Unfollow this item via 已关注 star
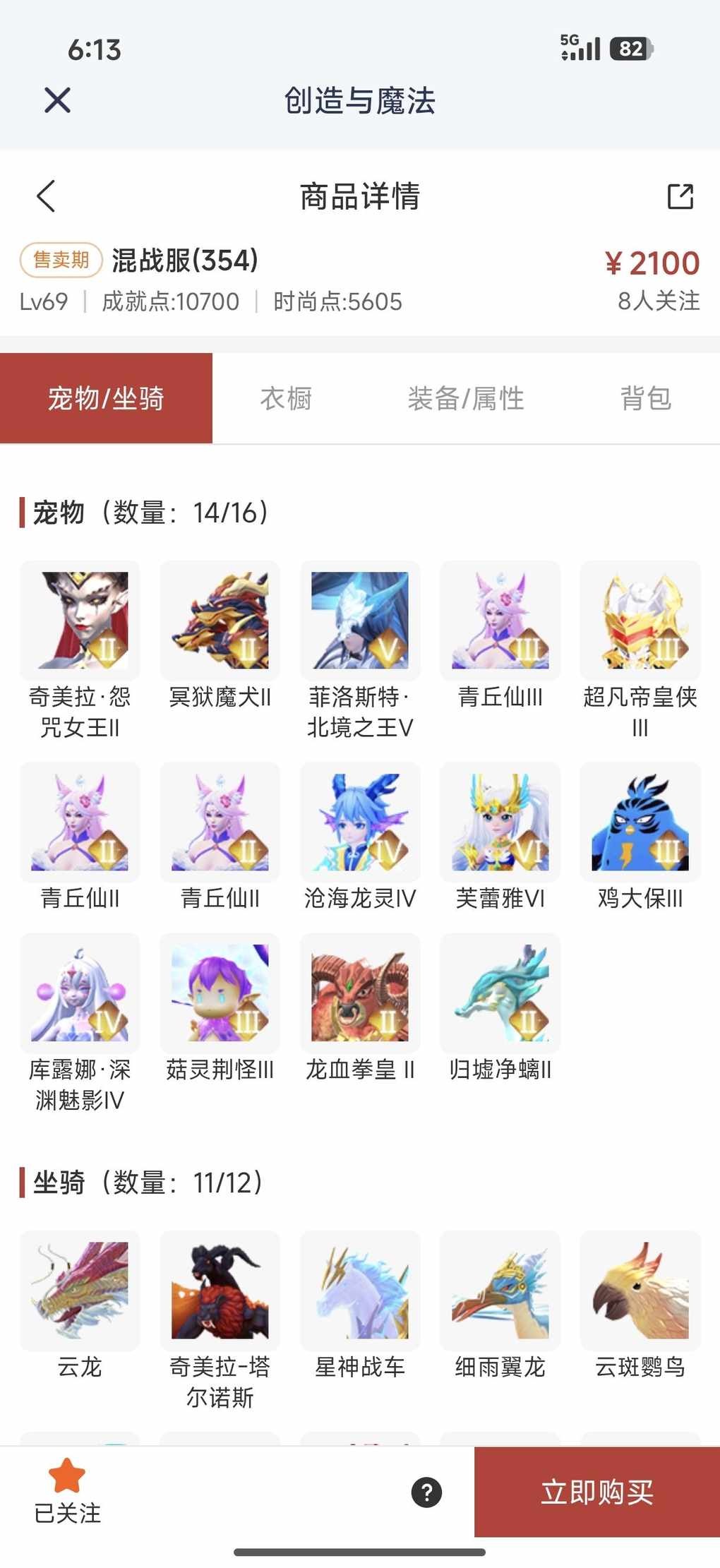Screen dimensions: 720x1568 [67, 1490]
